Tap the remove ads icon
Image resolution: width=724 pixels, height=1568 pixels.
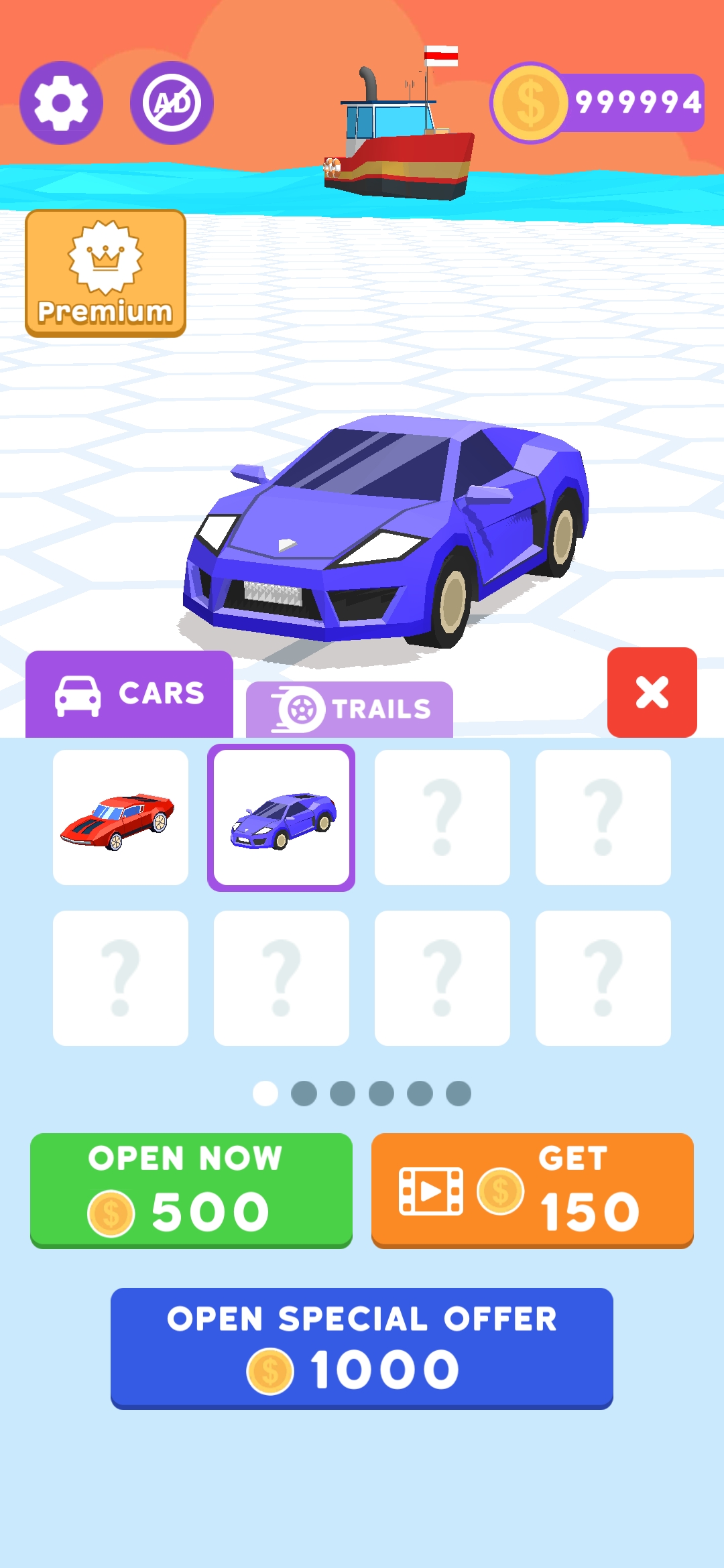(x=172, y=103)
